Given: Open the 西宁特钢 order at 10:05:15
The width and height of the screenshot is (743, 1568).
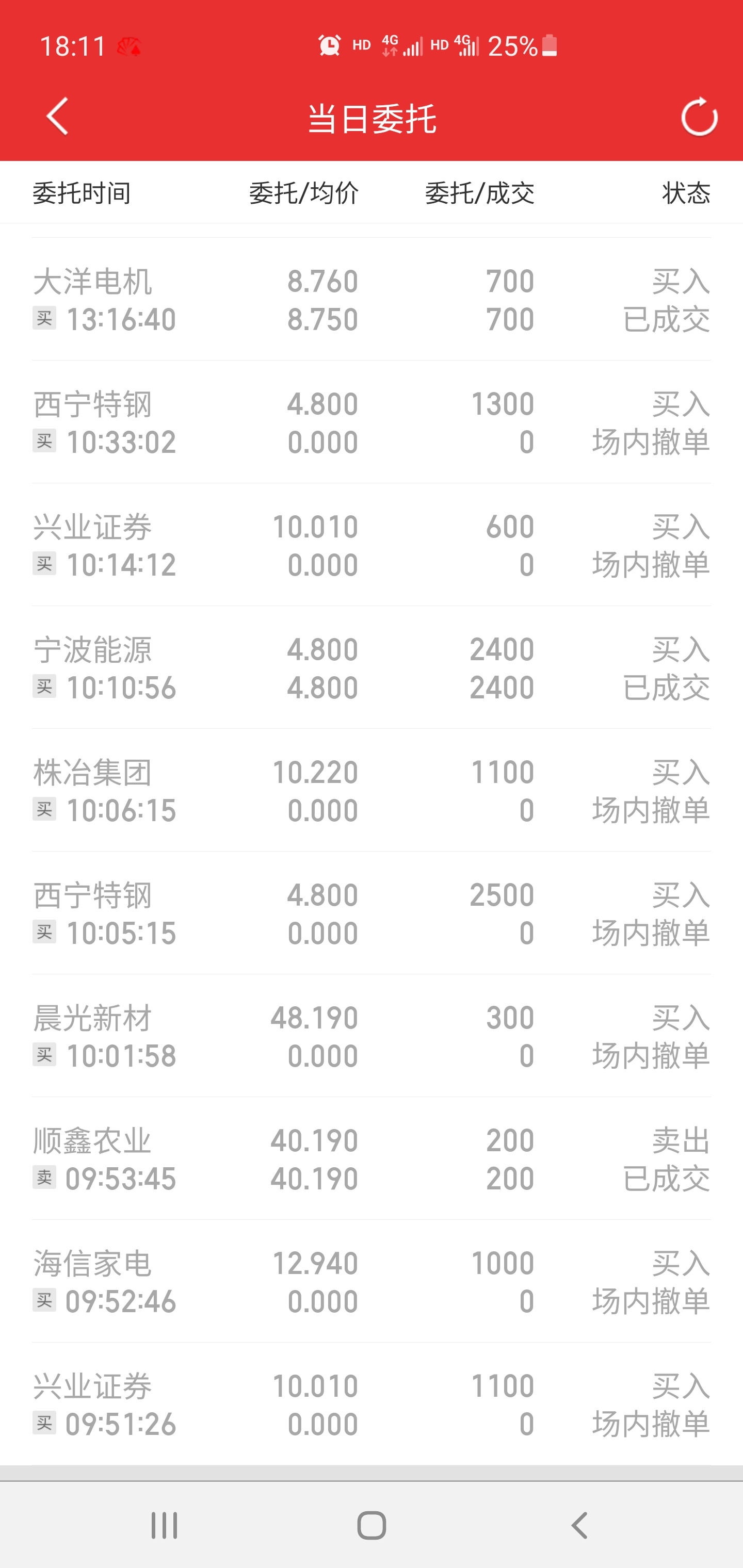Looking at the screenshot, I should pyautogui.click(x=372, y=914).
